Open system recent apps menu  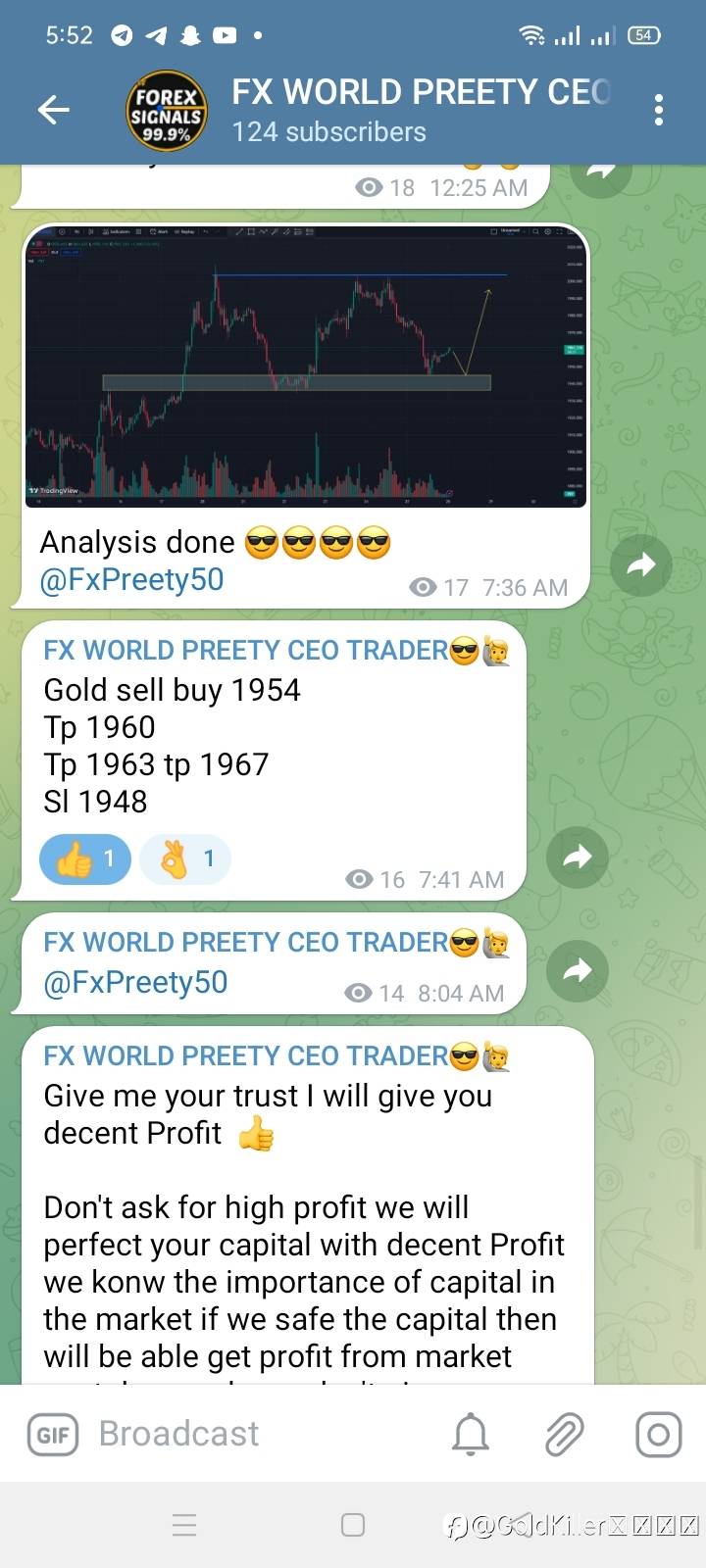click(x=184, y=1525)
